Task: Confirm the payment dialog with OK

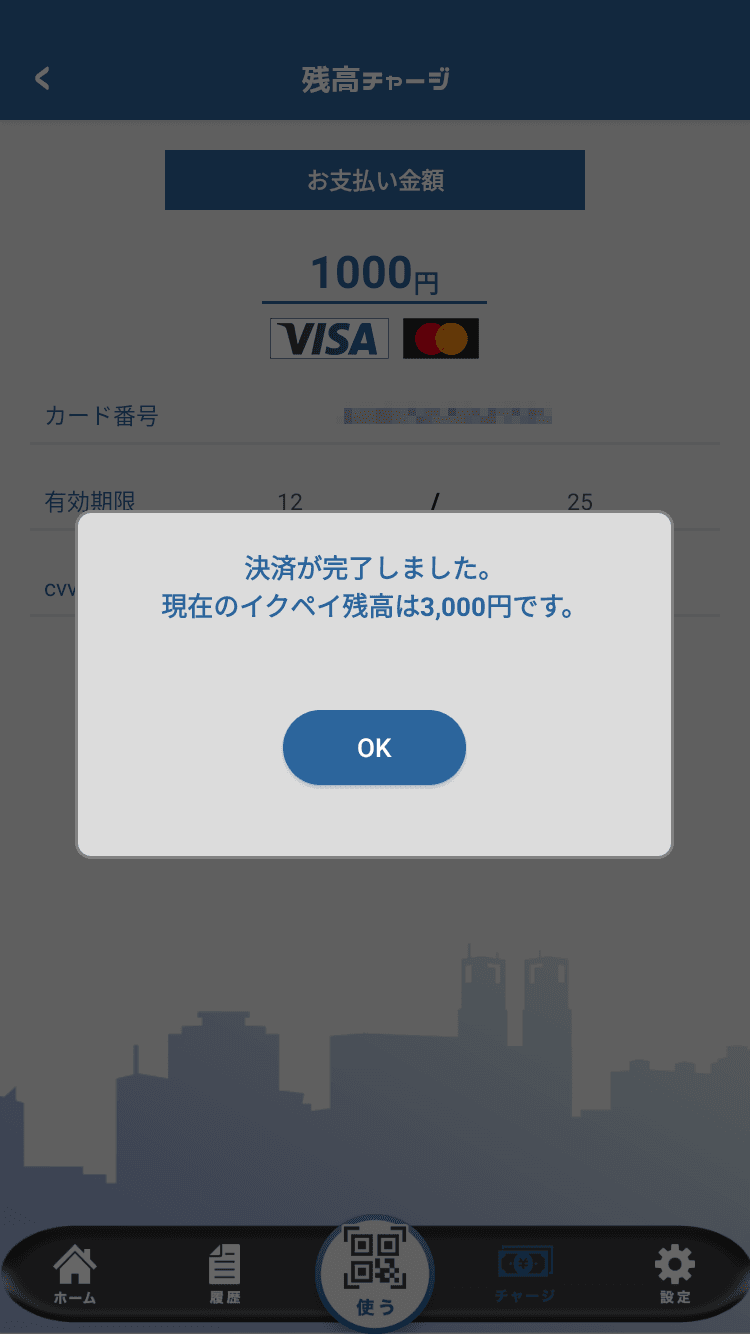Action: pyautogui.click(x=374, y=748)
